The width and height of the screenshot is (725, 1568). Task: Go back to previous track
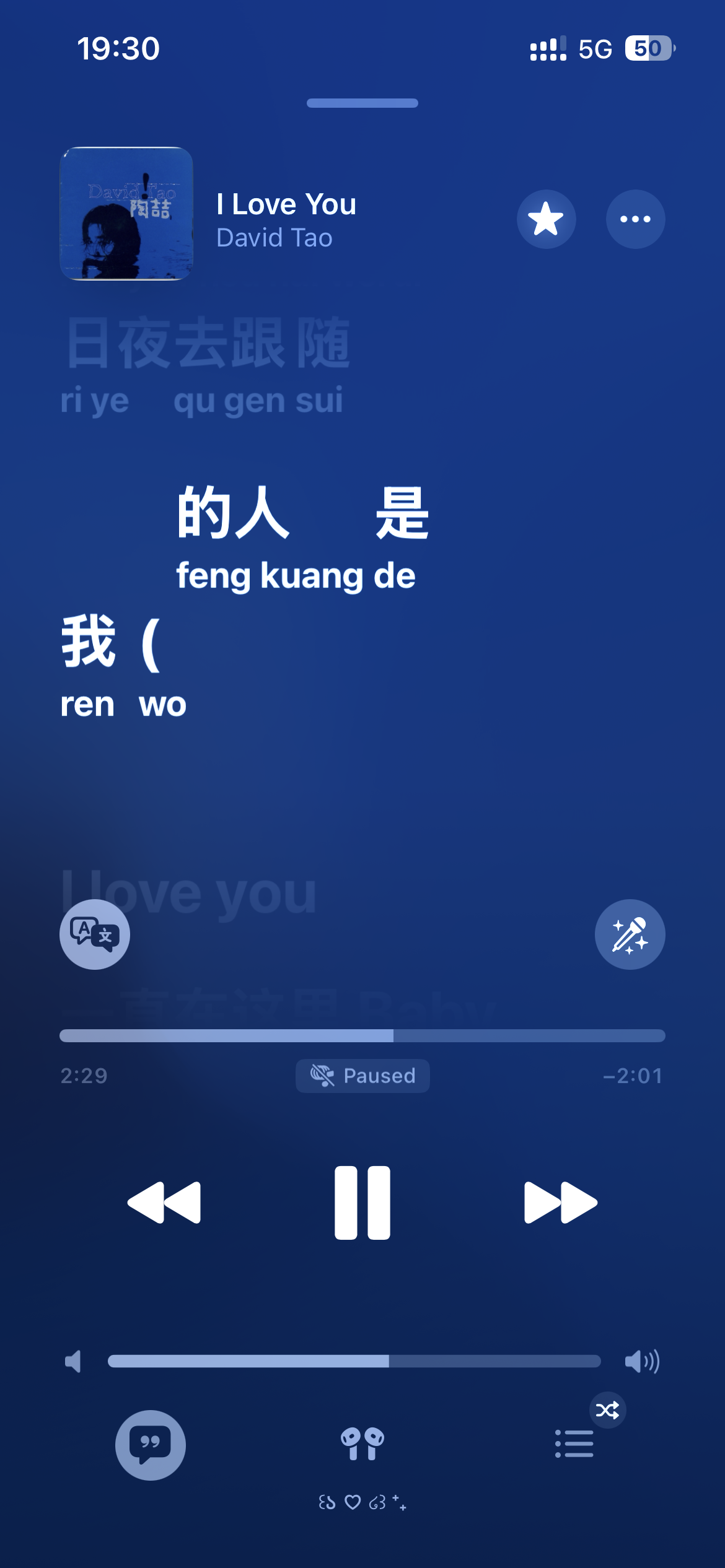point(164,1202)
